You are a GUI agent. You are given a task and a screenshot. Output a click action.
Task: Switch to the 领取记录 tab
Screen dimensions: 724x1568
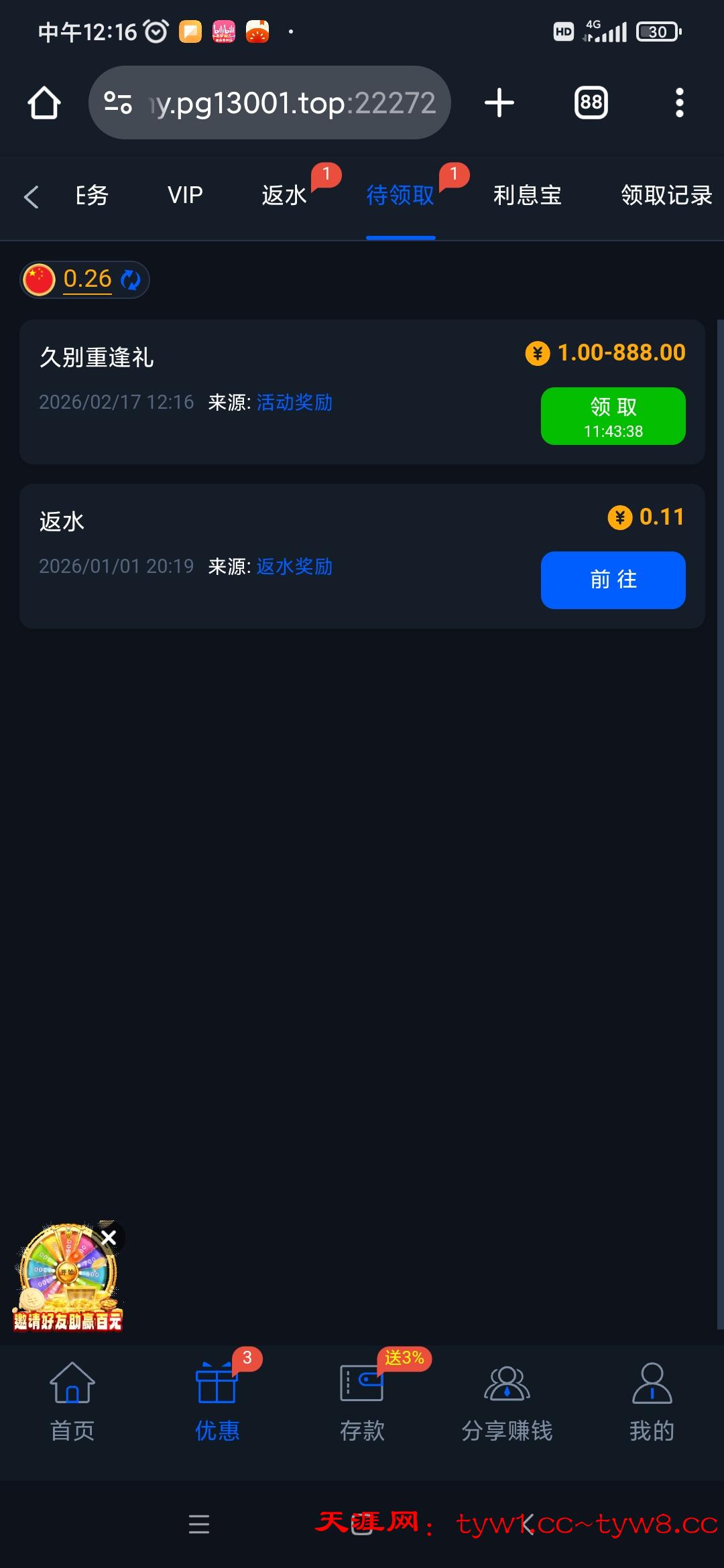pos(666,196)
